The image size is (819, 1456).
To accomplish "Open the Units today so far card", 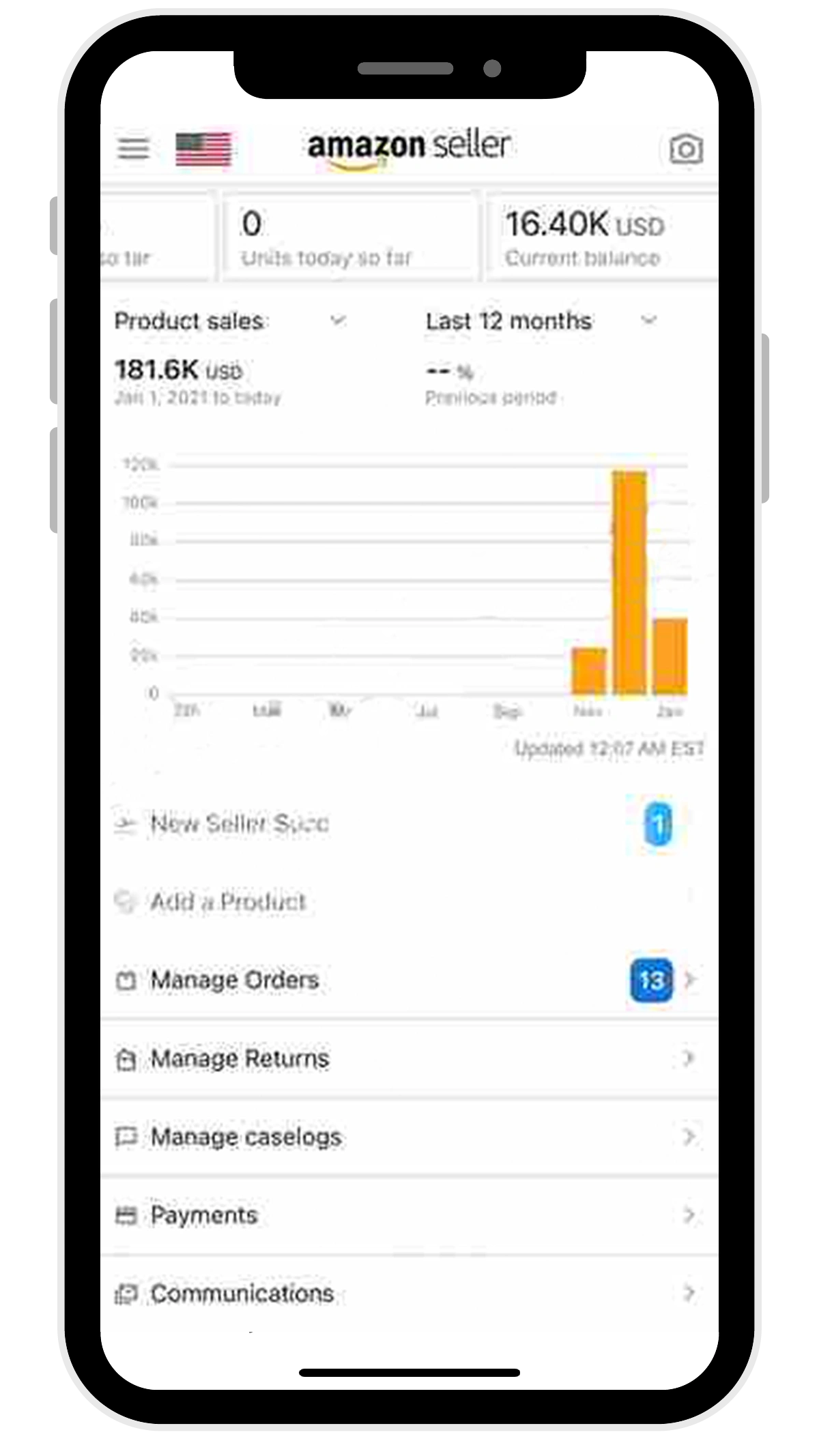I will click(x=349, y=237).
